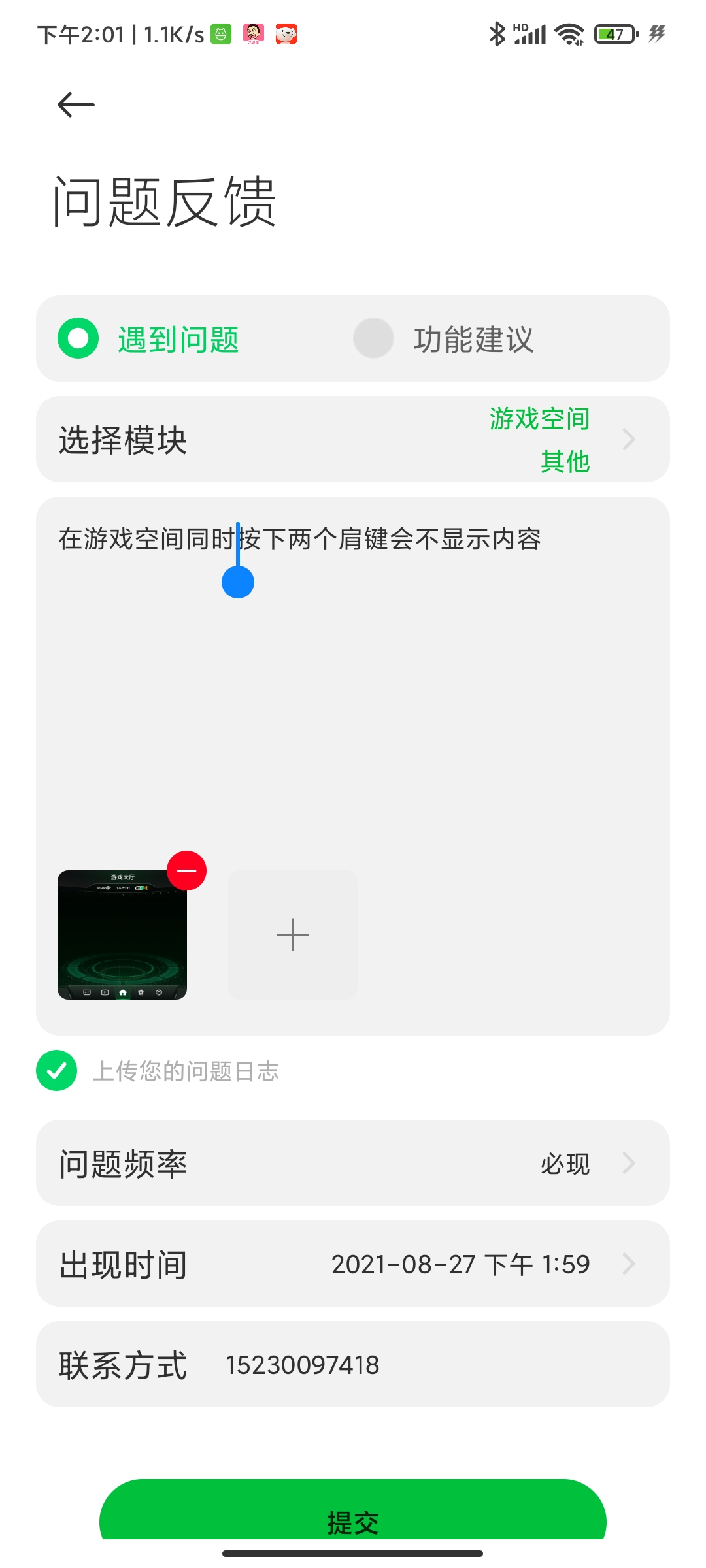
Task: Tap the 联系方式 phone number field
Action: click(x=431, y=1365)
